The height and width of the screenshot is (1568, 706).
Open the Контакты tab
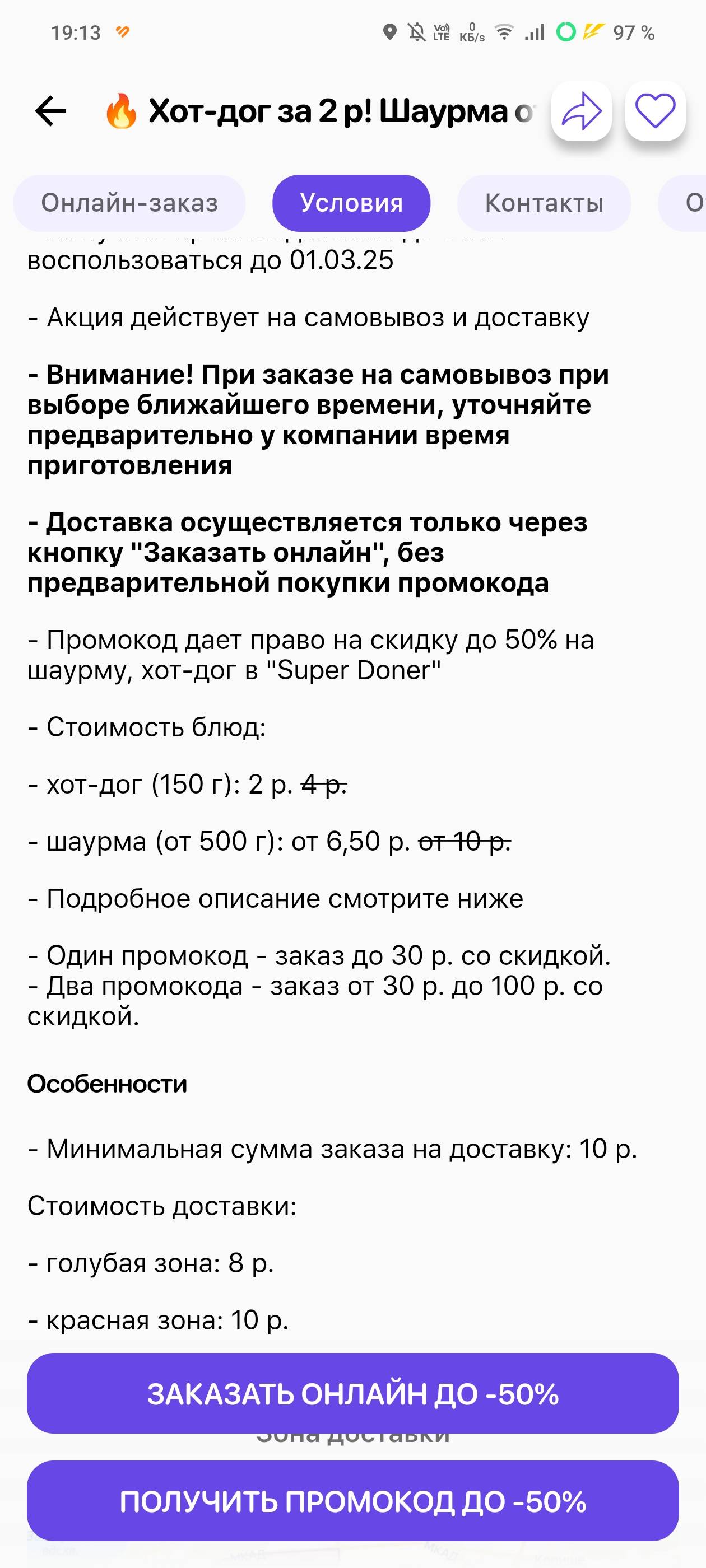544,203
